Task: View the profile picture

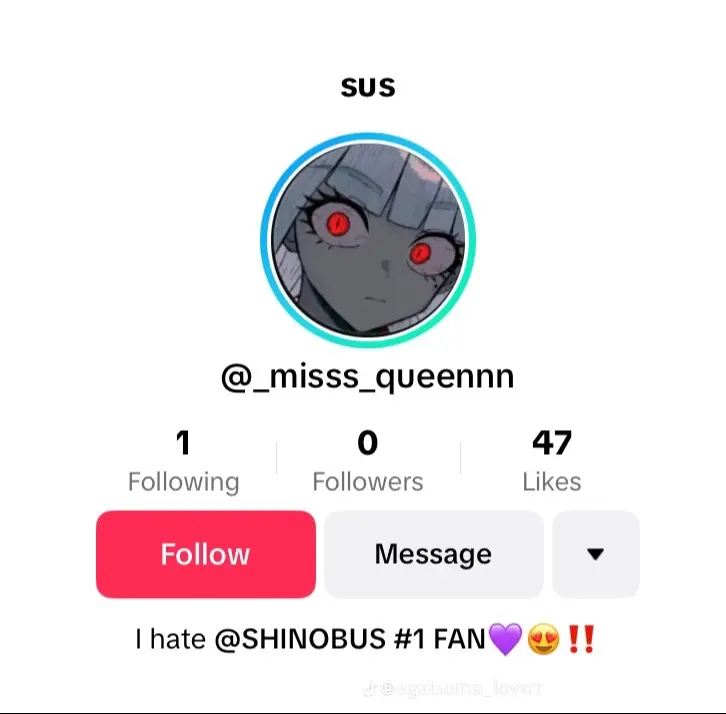Action: [368, 241]
